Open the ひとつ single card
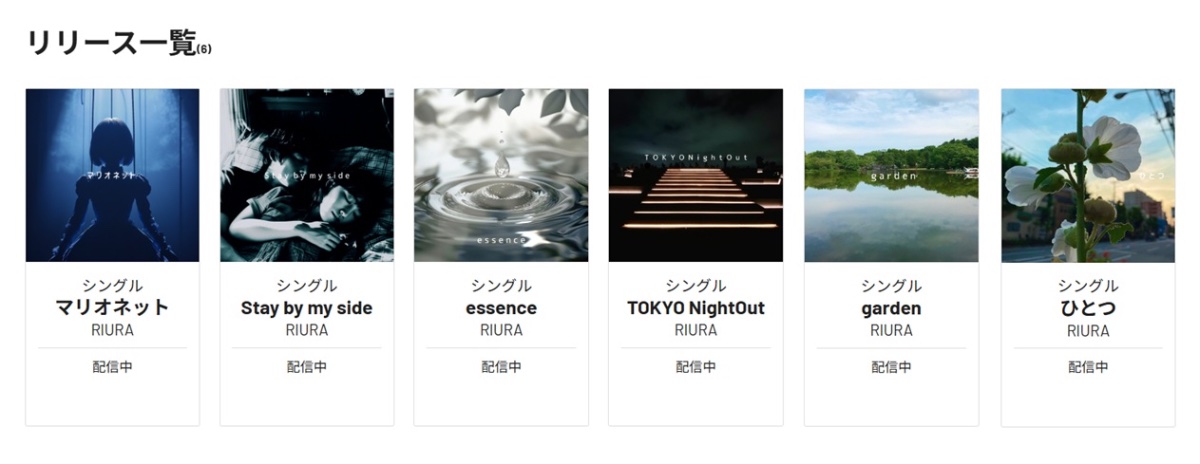This screenshot has width=1200, height=464. pos(1088,176)
